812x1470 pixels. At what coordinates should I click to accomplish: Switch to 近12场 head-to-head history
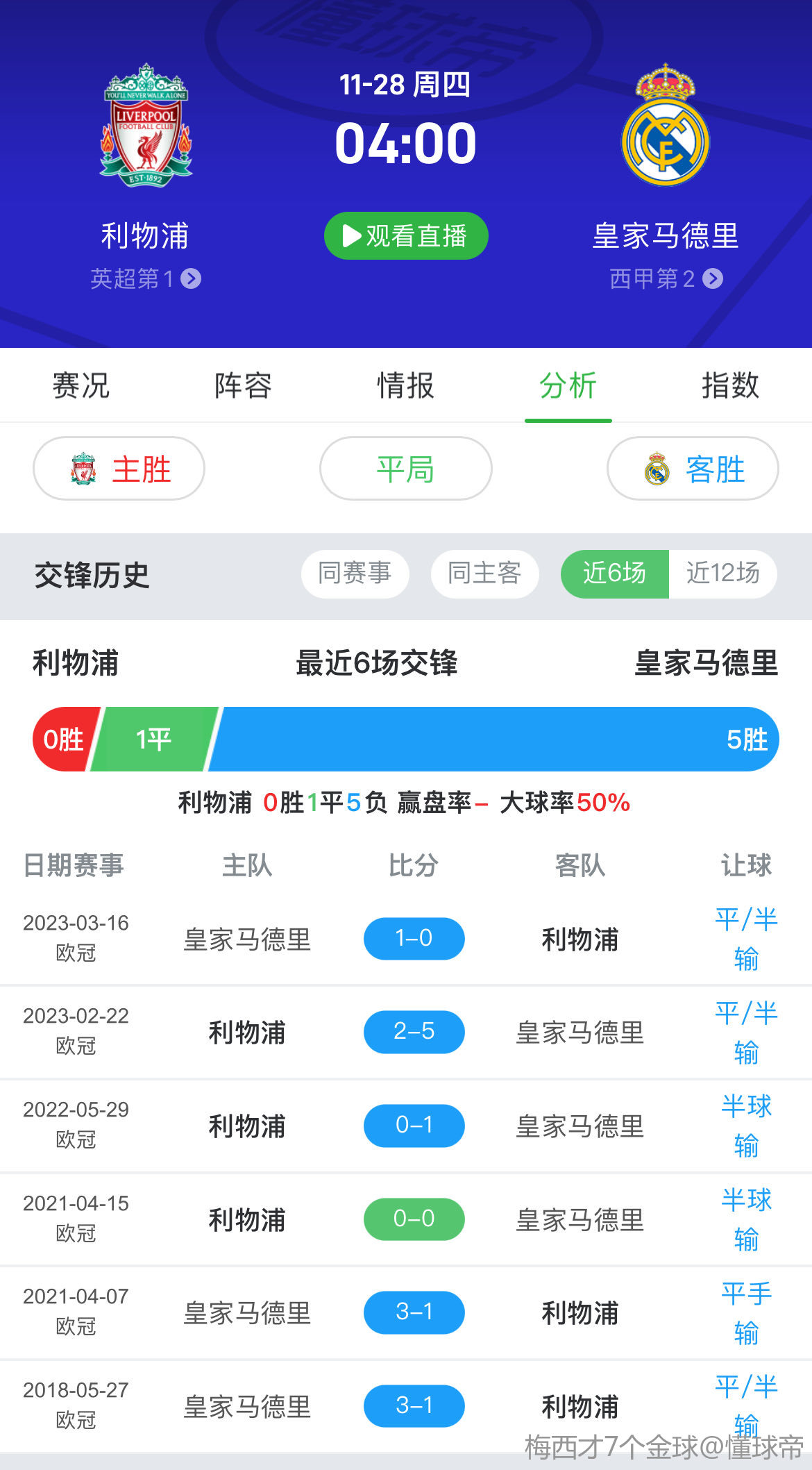(723, 574)
